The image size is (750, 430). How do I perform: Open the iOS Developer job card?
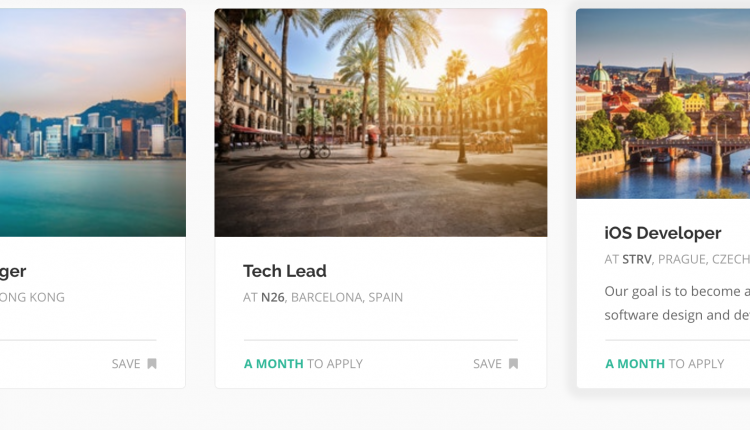(662, 233)
